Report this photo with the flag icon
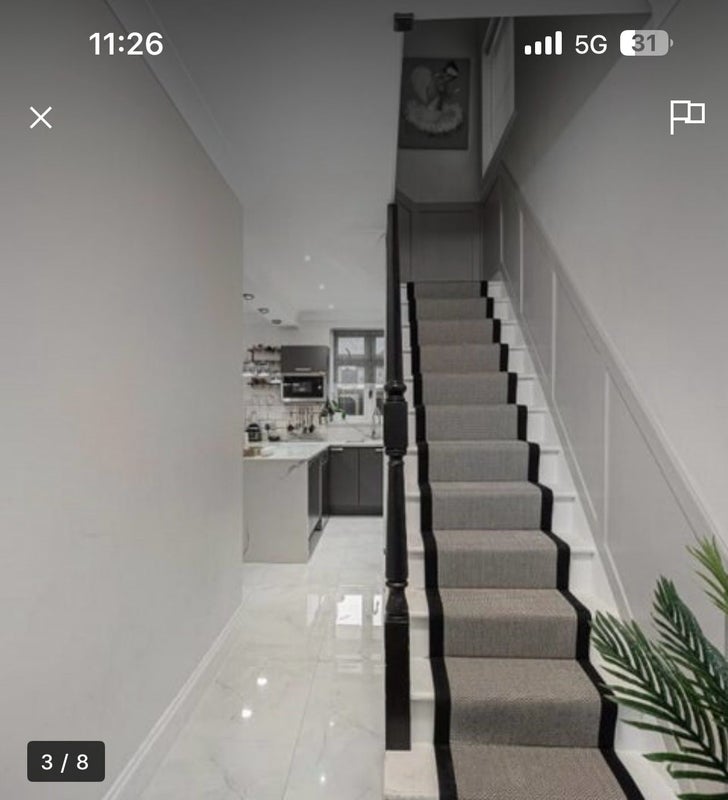 pos(686,116)
